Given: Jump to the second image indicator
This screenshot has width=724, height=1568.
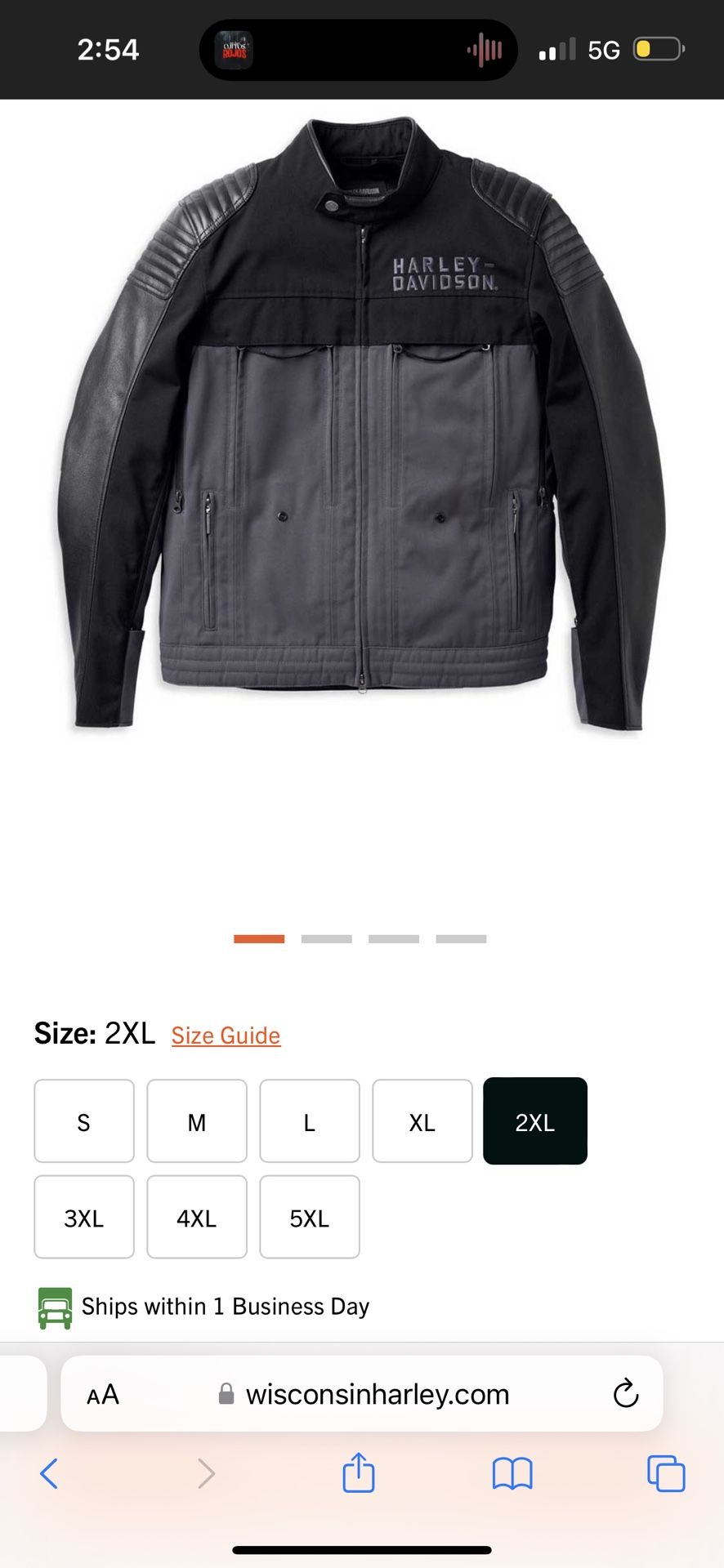Looking at the screenshot, I should tap(326, 939).
